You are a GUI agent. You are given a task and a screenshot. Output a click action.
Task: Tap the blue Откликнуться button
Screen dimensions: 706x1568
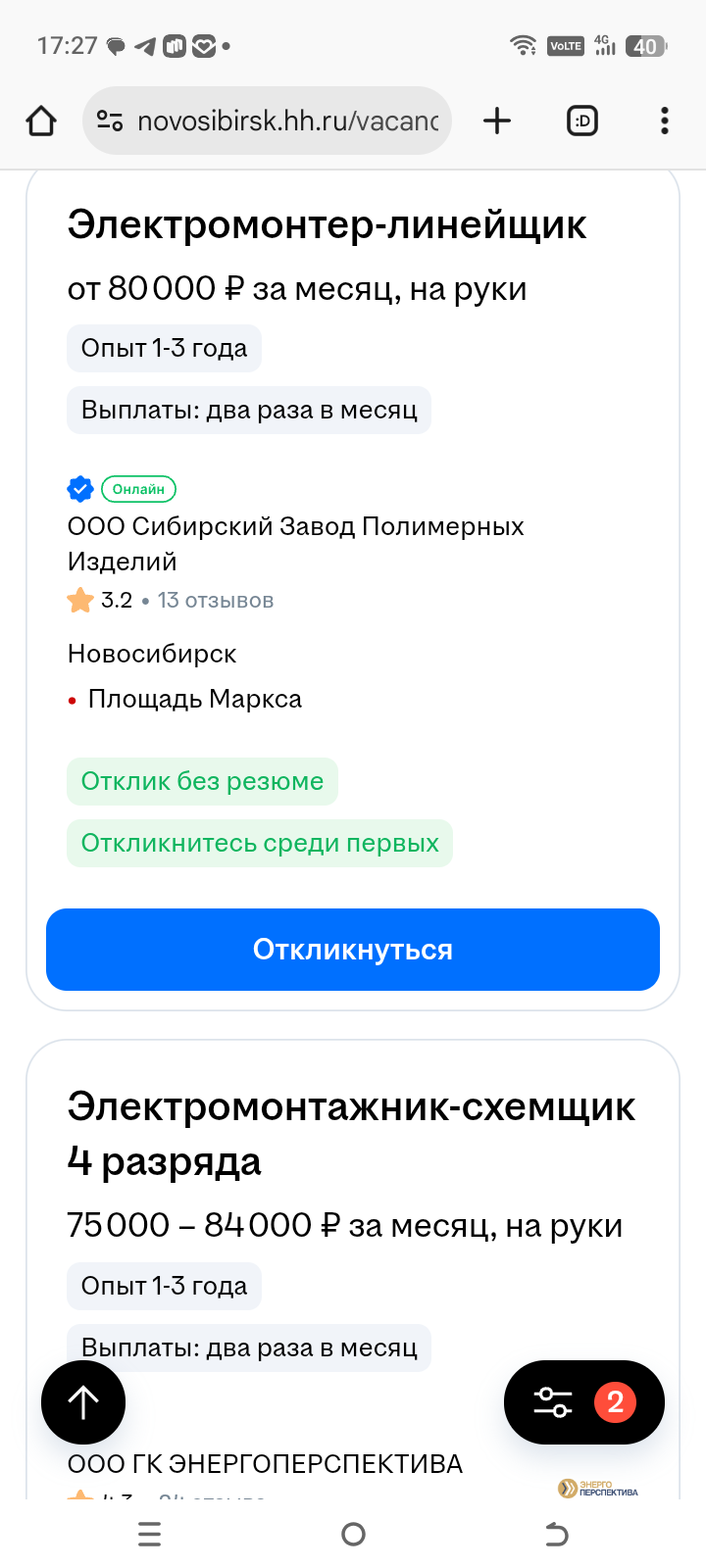tap(353, 950)
